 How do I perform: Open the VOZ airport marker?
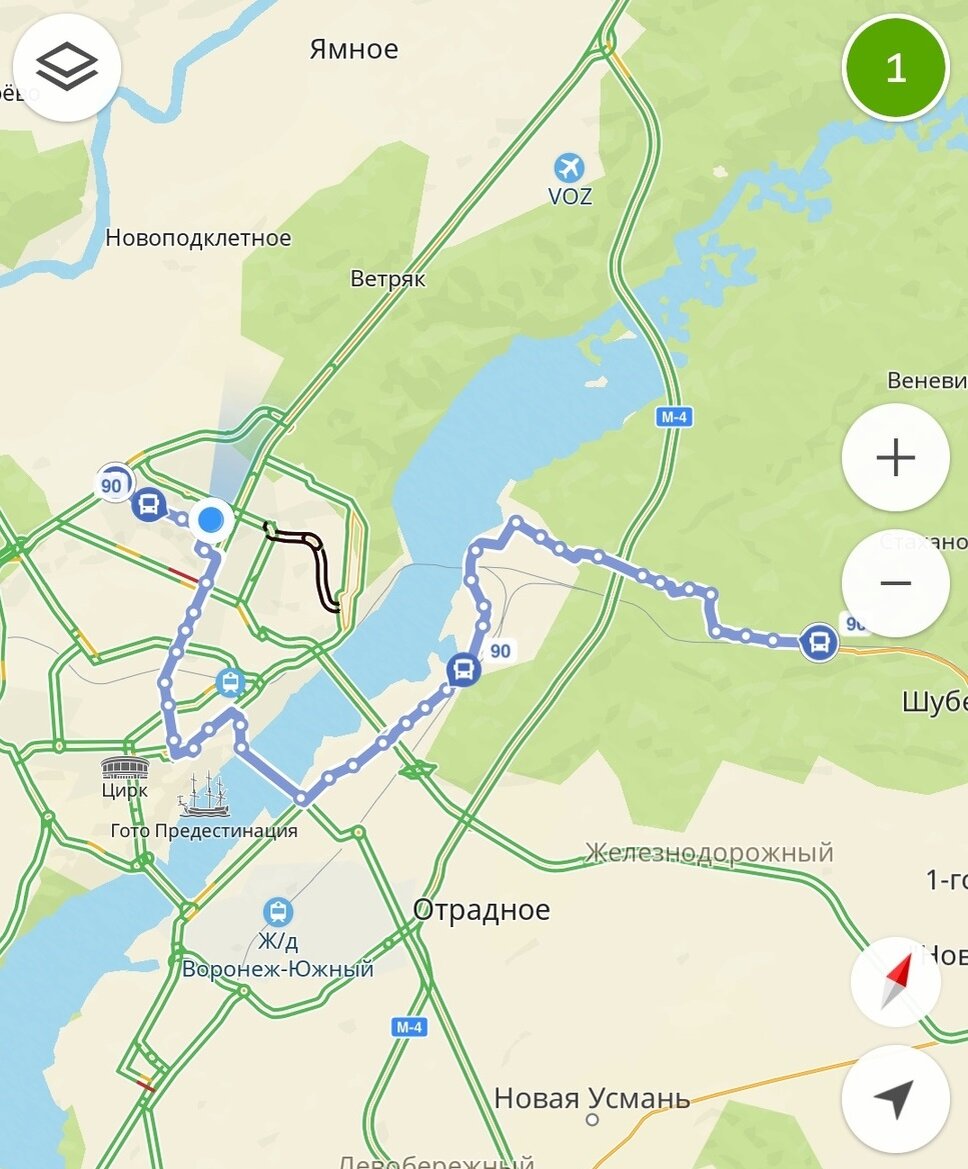569,168
